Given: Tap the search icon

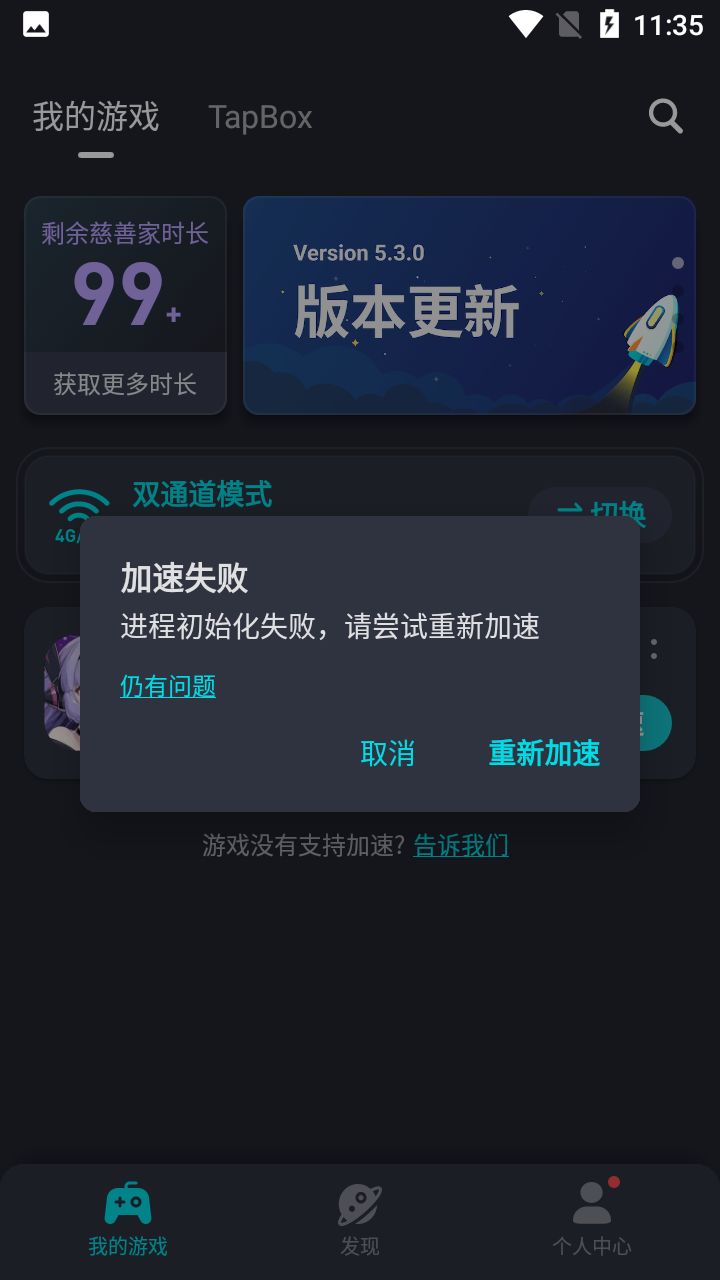Looking at the screenshot, I should click(664, 115).
